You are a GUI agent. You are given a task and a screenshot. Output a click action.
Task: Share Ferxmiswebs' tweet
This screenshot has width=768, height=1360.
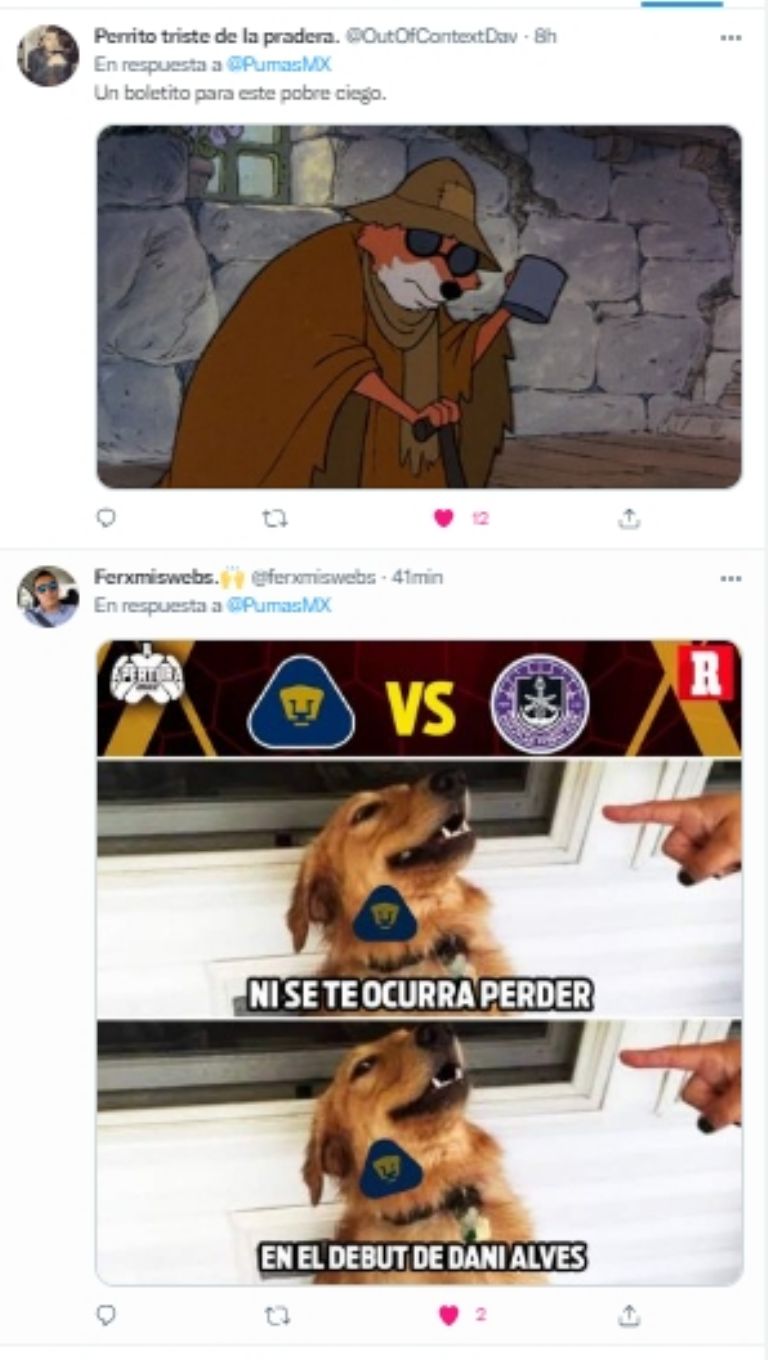[x=628, y=1316]
